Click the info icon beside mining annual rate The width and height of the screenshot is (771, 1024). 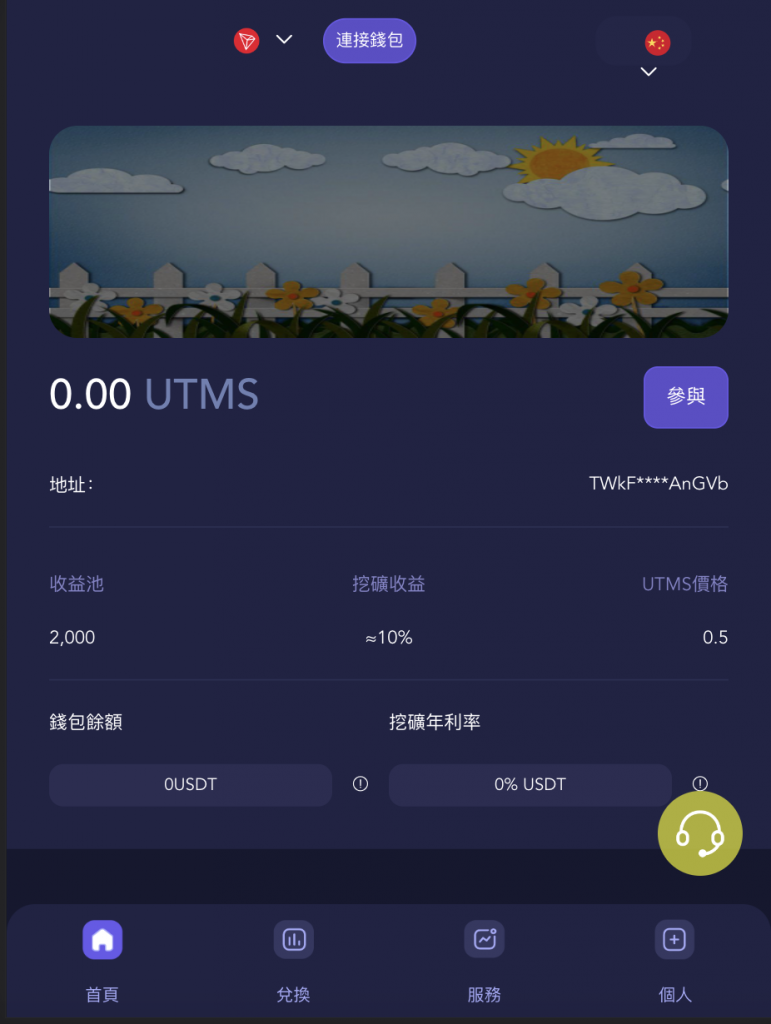pos(701,783)
